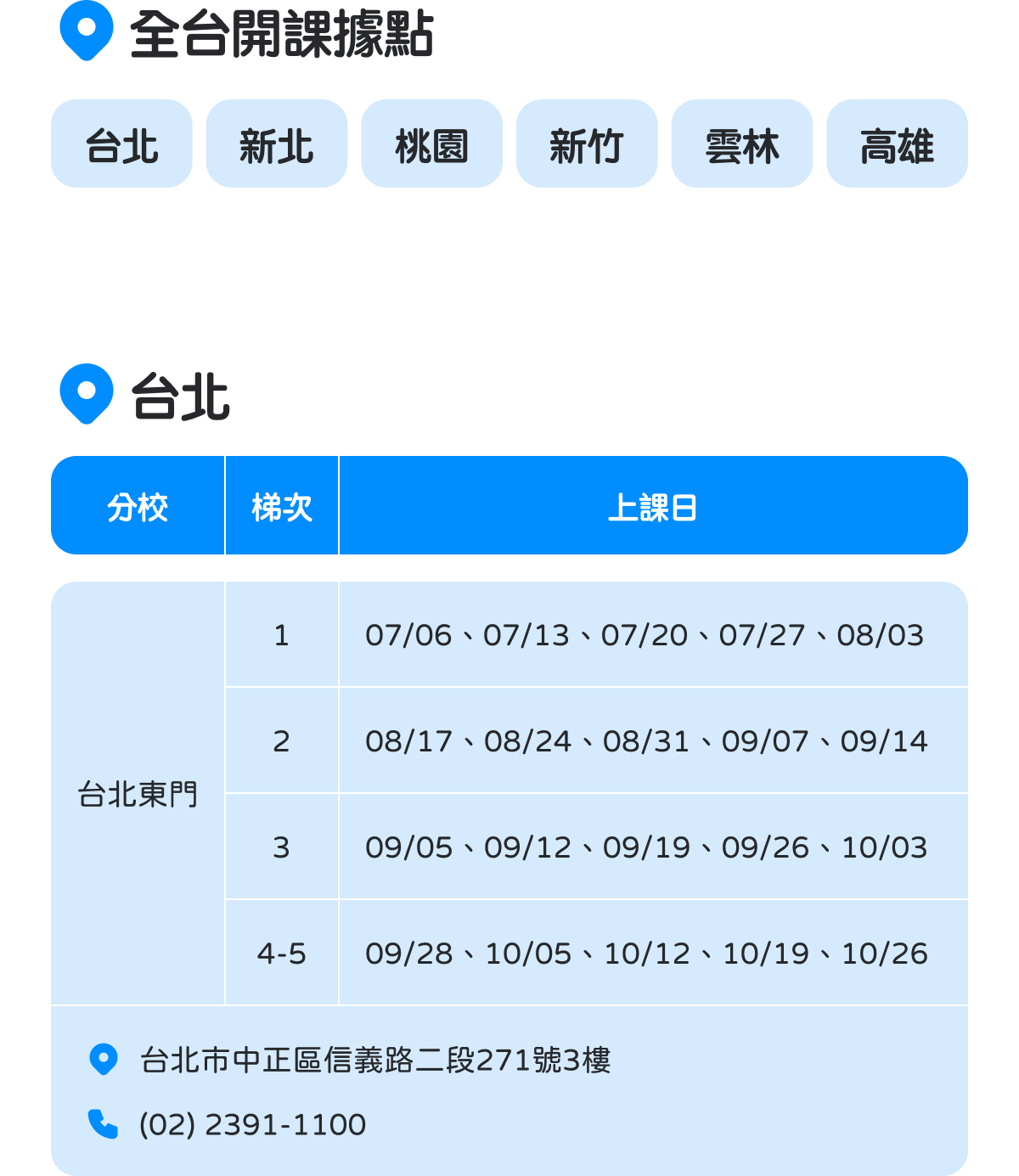The height and width of the screenshot is (1176, 1019).
Task: Open the 新竹 course locations
Action: pyautogui.click(x=587, y=144)
